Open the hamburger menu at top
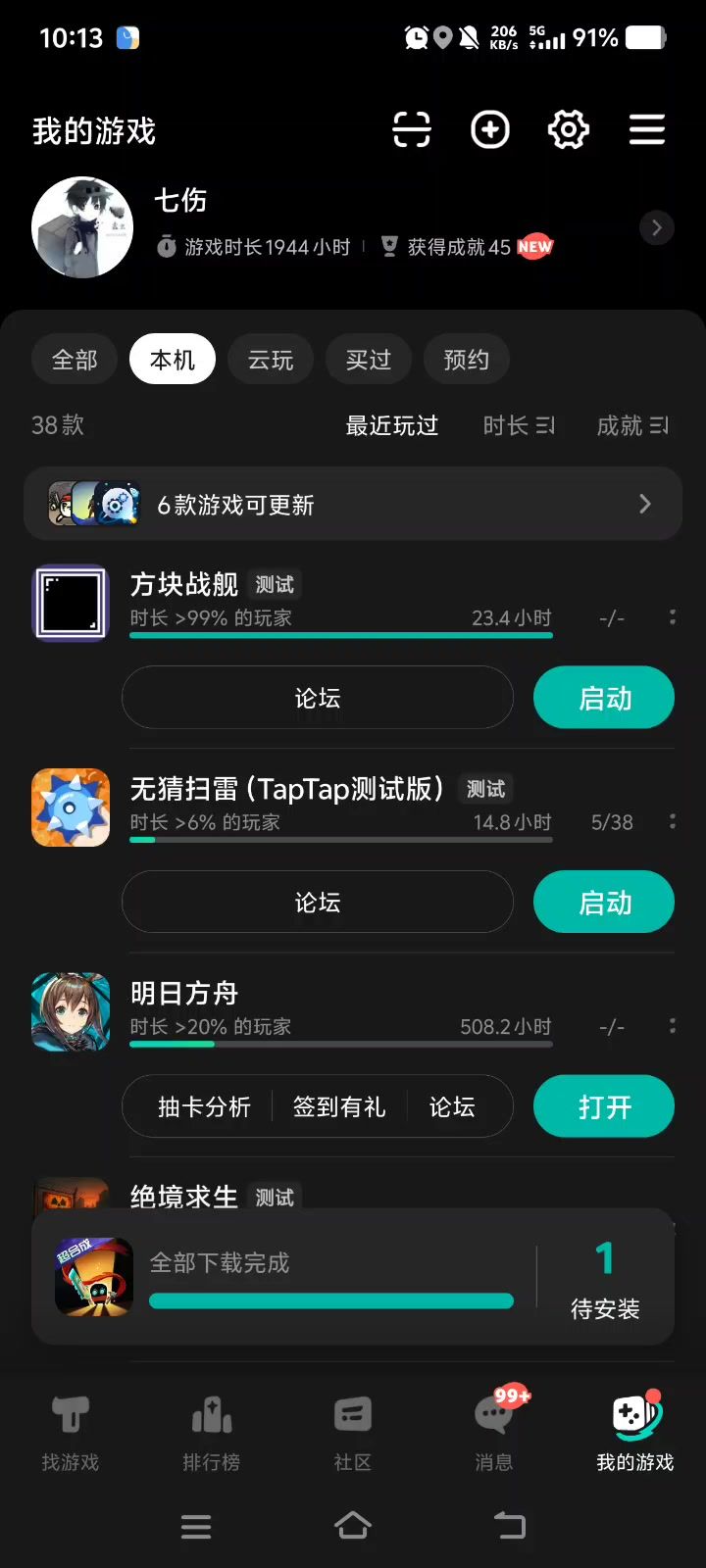Viewport: 706px width, 1568px height. pos(647,129)
